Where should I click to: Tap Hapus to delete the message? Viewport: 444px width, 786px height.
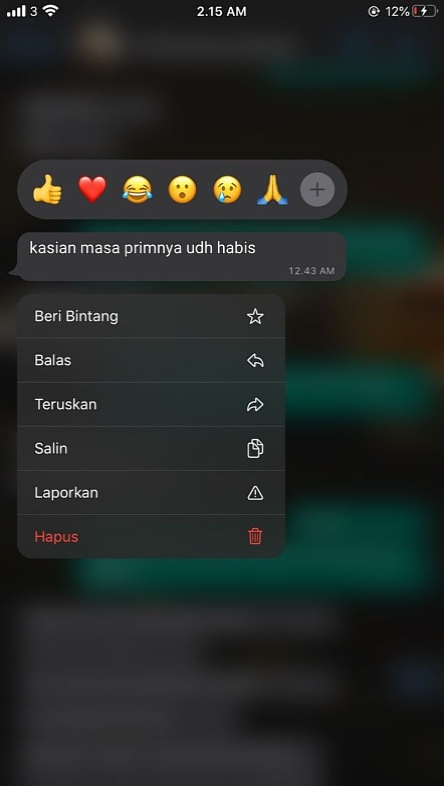[151, 537]
